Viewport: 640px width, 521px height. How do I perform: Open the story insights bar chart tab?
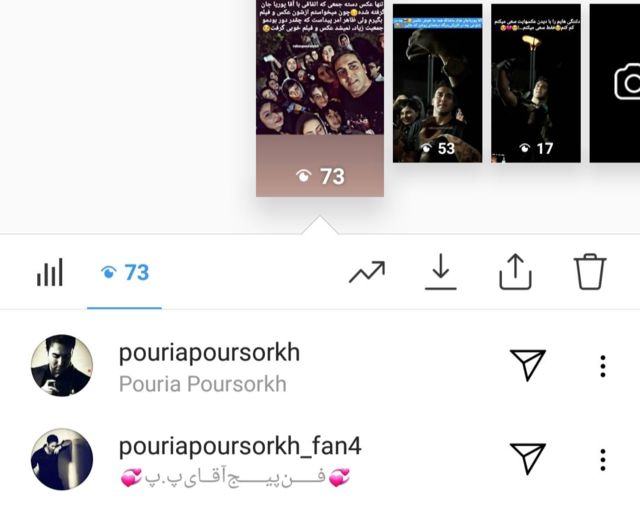50,272
